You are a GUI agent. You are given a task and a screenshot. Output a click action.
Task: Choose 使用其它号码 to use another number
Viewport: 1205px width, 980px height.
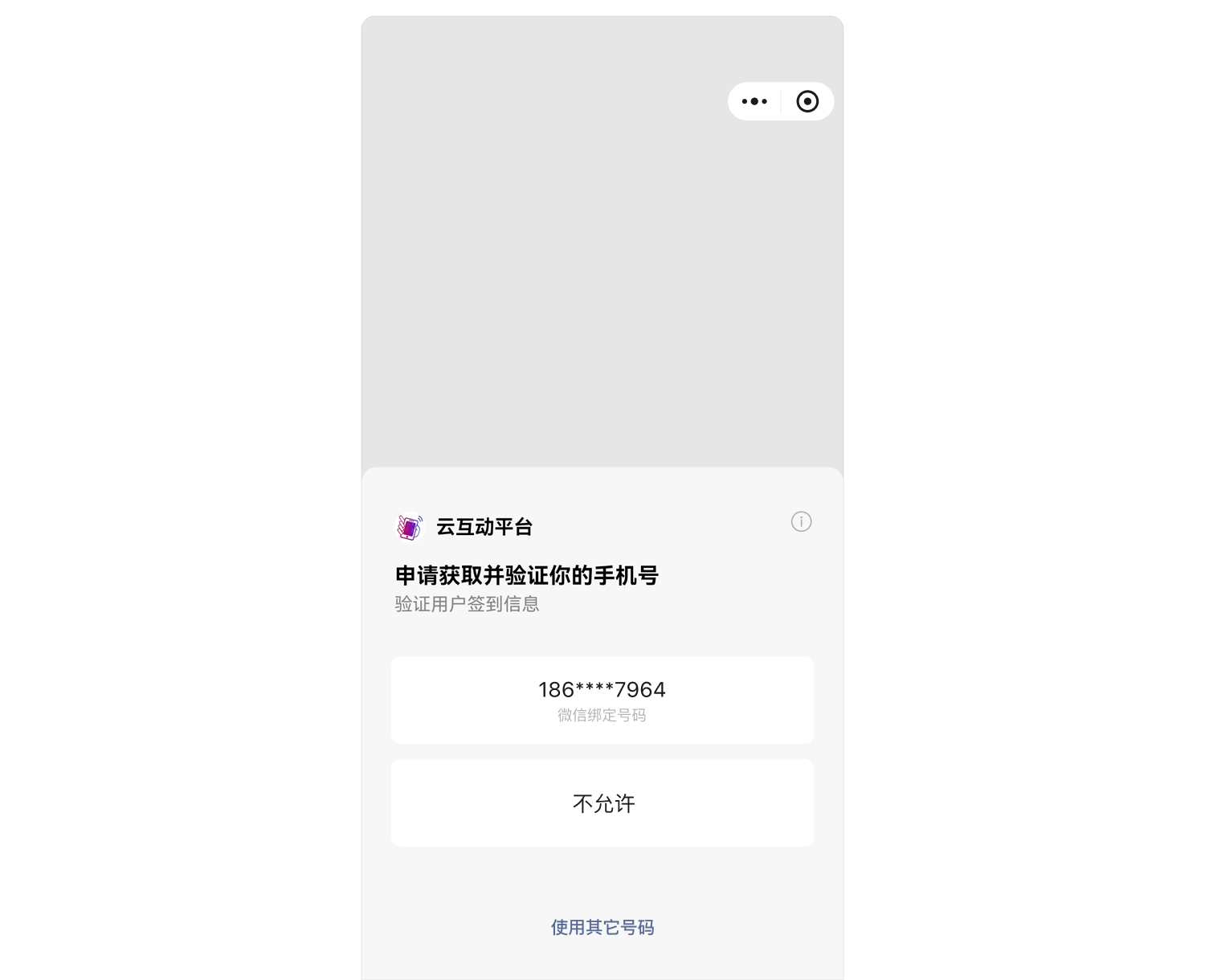coord(602,927)
